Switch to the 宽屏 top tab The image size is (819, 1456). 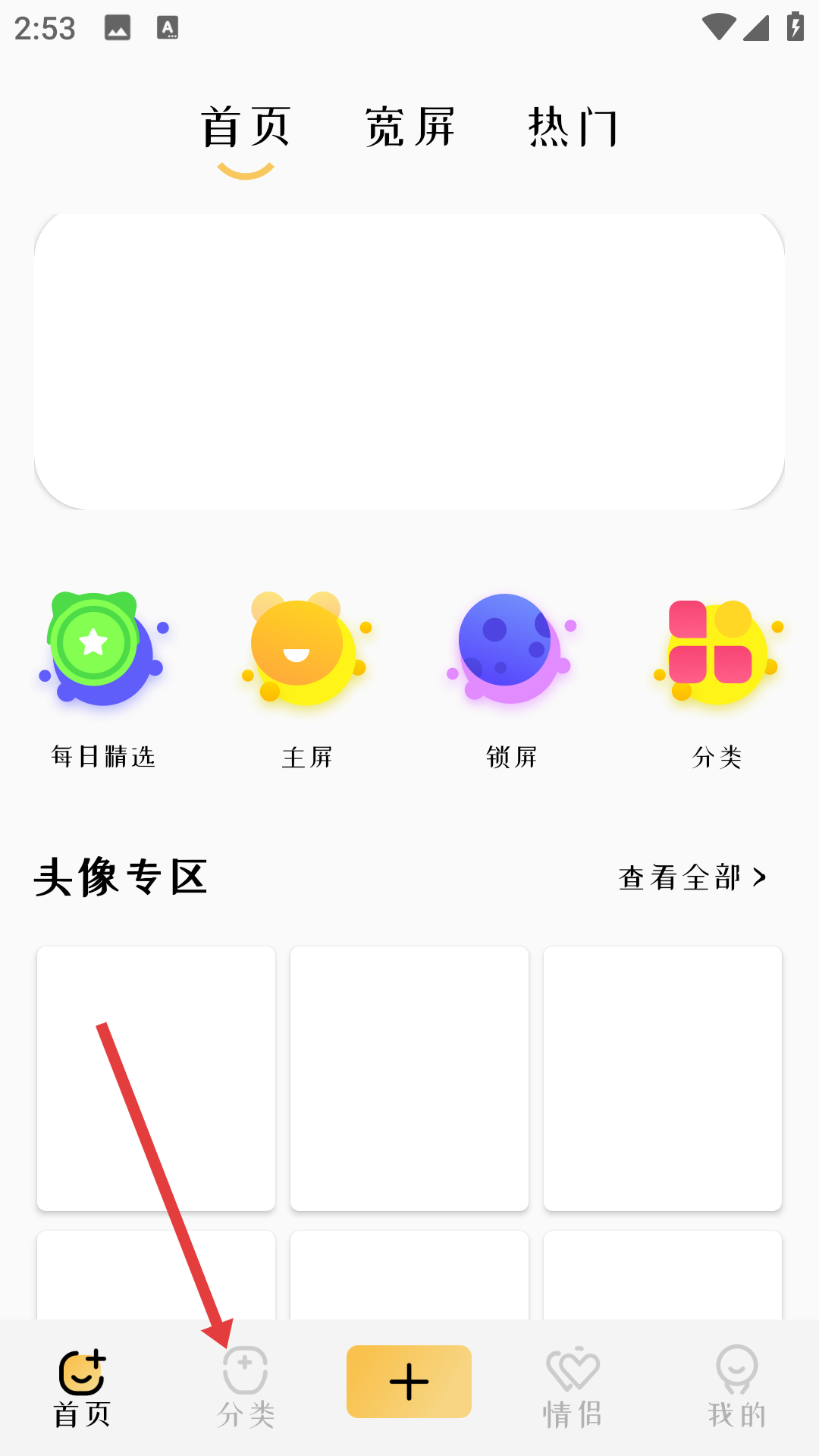[x=409, y=127]
